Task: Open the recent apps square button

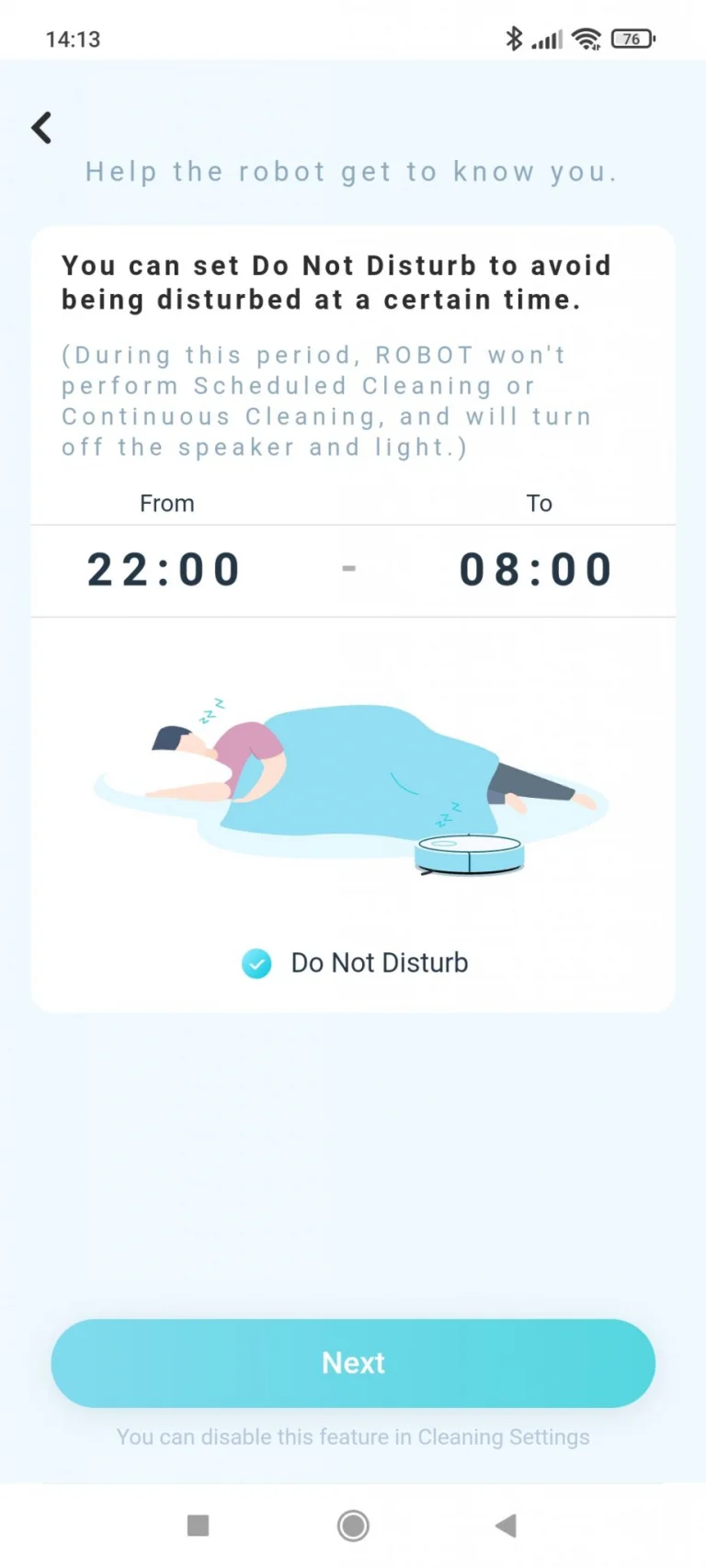Action: [x=198, y=1526]
